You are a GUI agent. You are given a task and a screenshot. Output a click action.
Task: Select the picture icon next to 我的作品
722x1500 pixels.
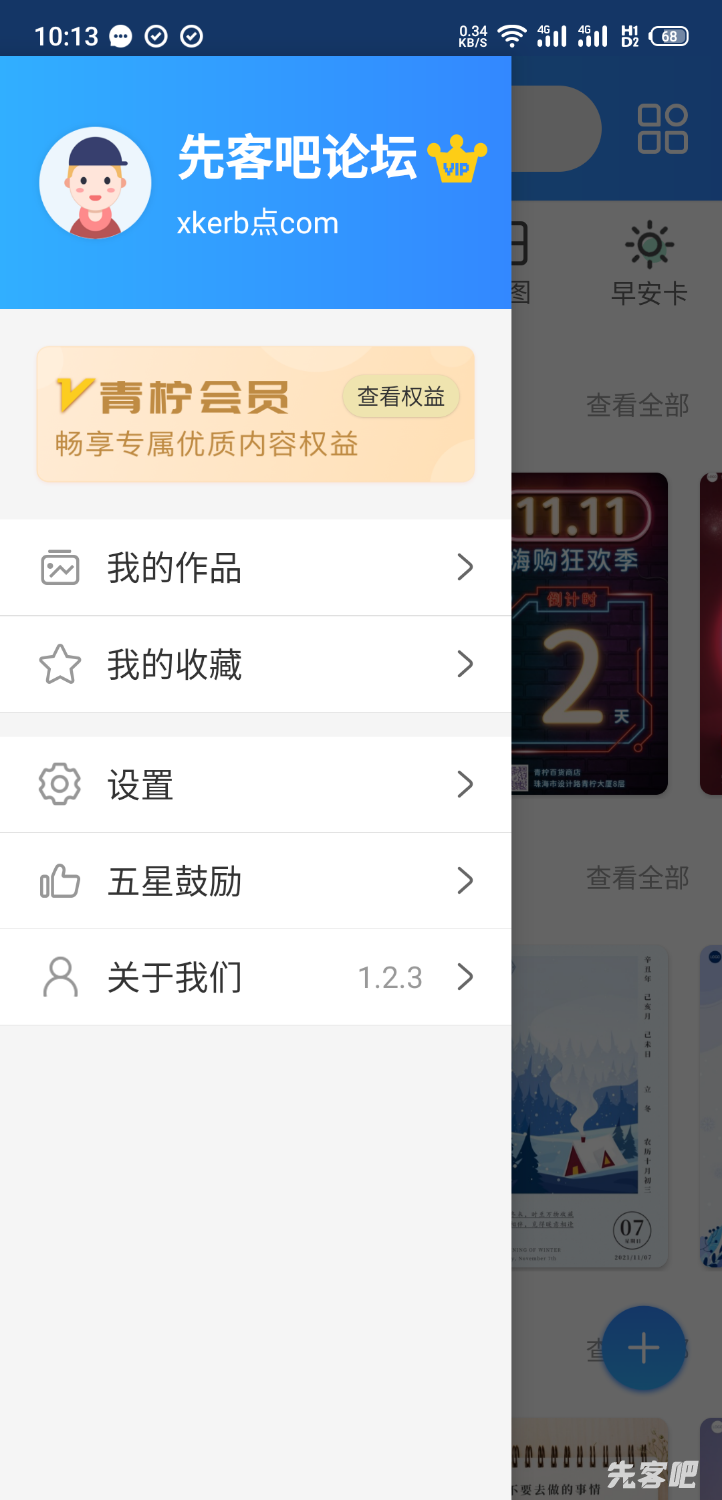tap(59, 567)
